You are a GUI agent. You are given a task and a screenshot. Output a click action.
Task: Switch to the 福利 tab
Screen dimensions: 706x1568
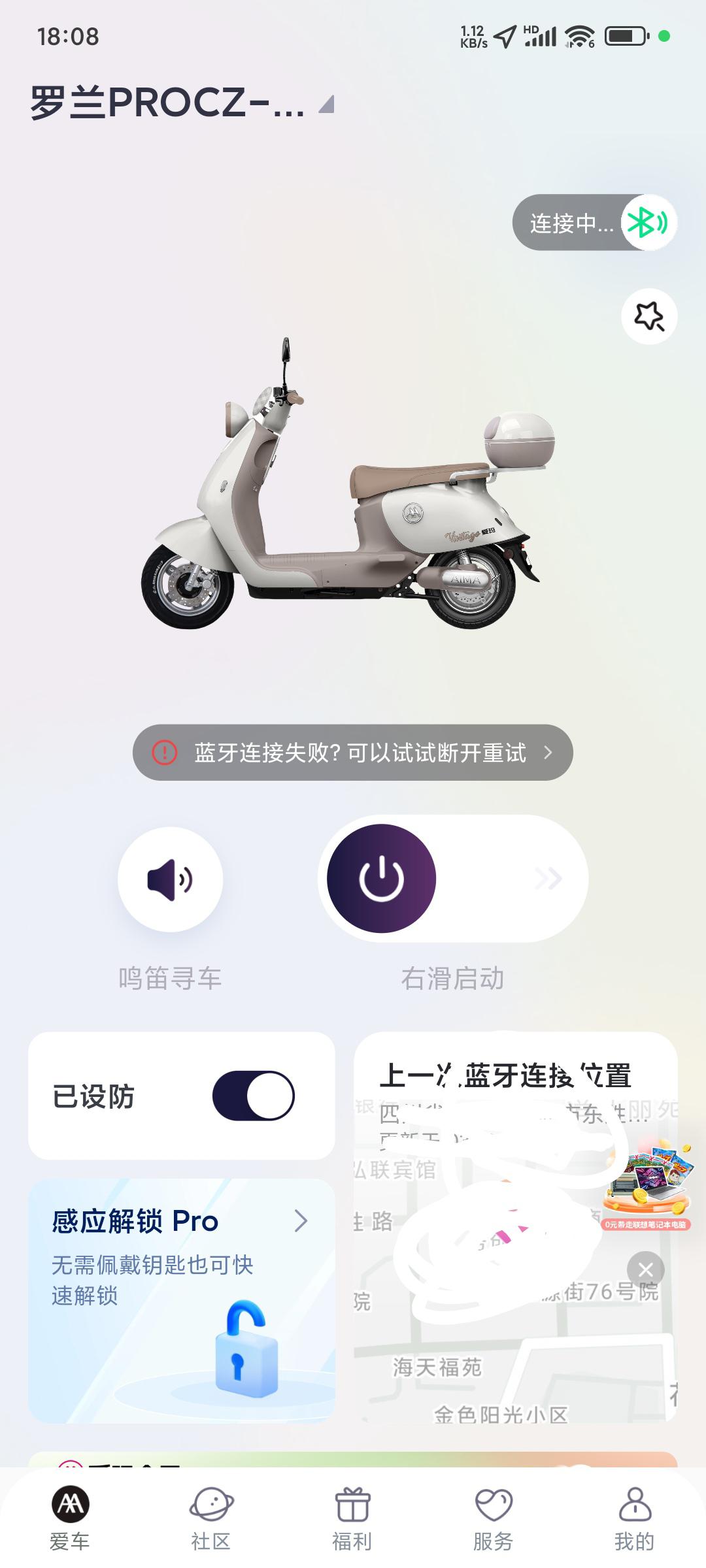(x=352, y=1519)
